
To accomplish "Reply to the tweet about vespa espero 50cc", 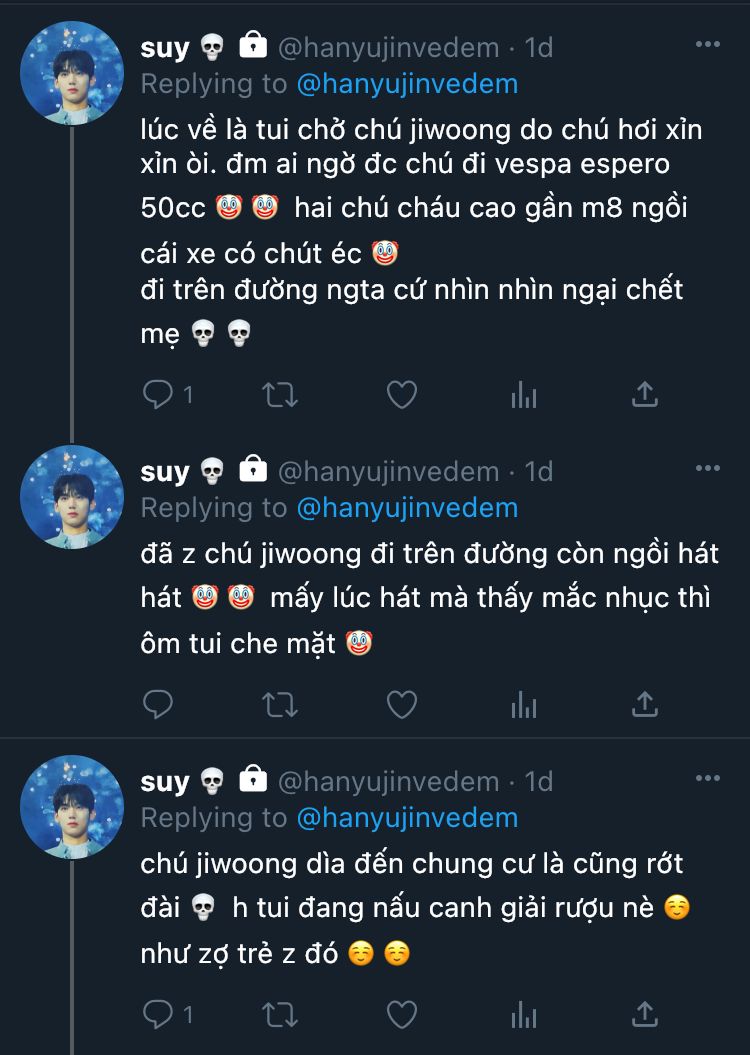I will point(160,395).
